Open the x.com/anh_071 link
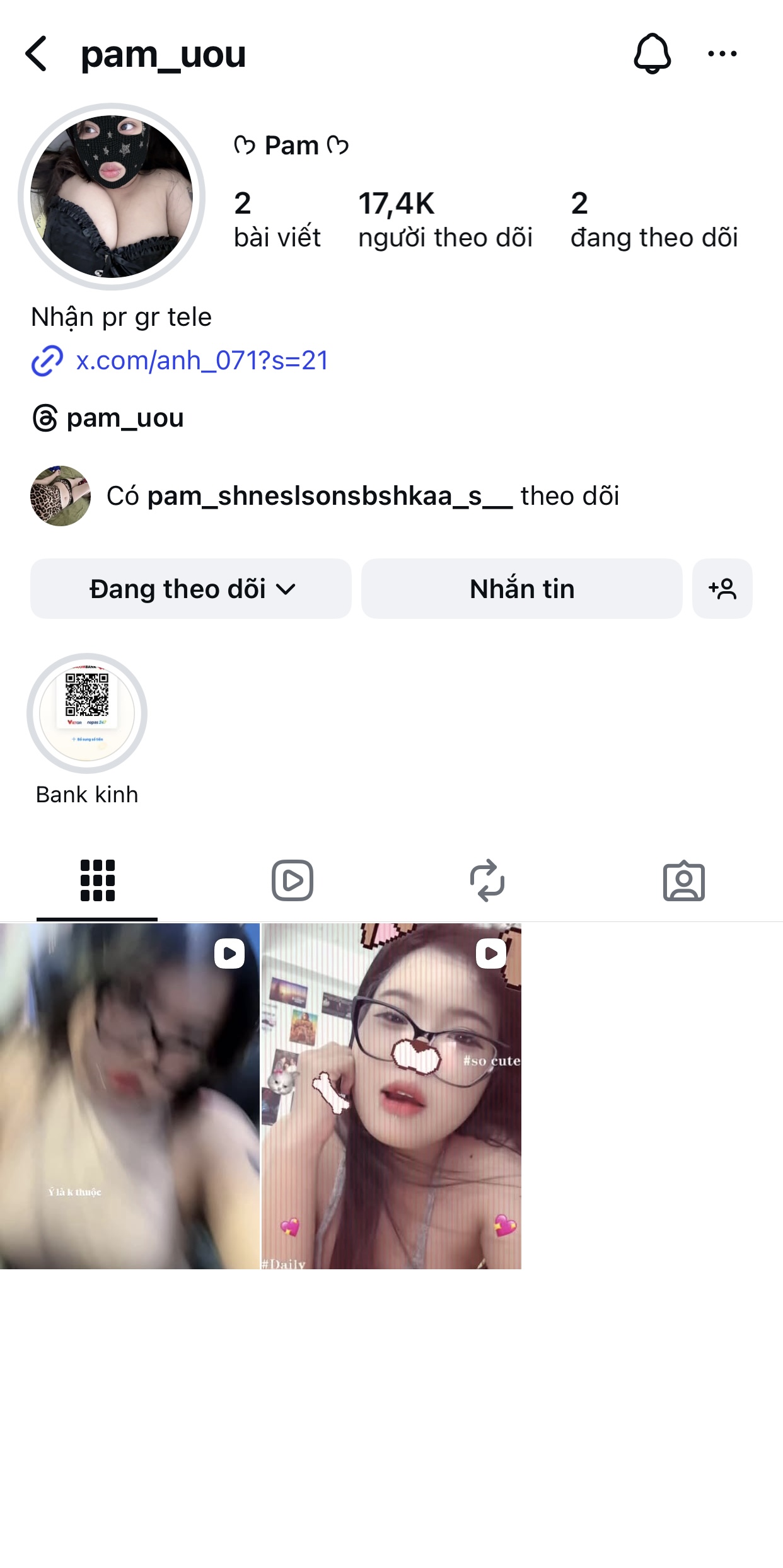The image size is (783, 1568). (x=202, y=360)
